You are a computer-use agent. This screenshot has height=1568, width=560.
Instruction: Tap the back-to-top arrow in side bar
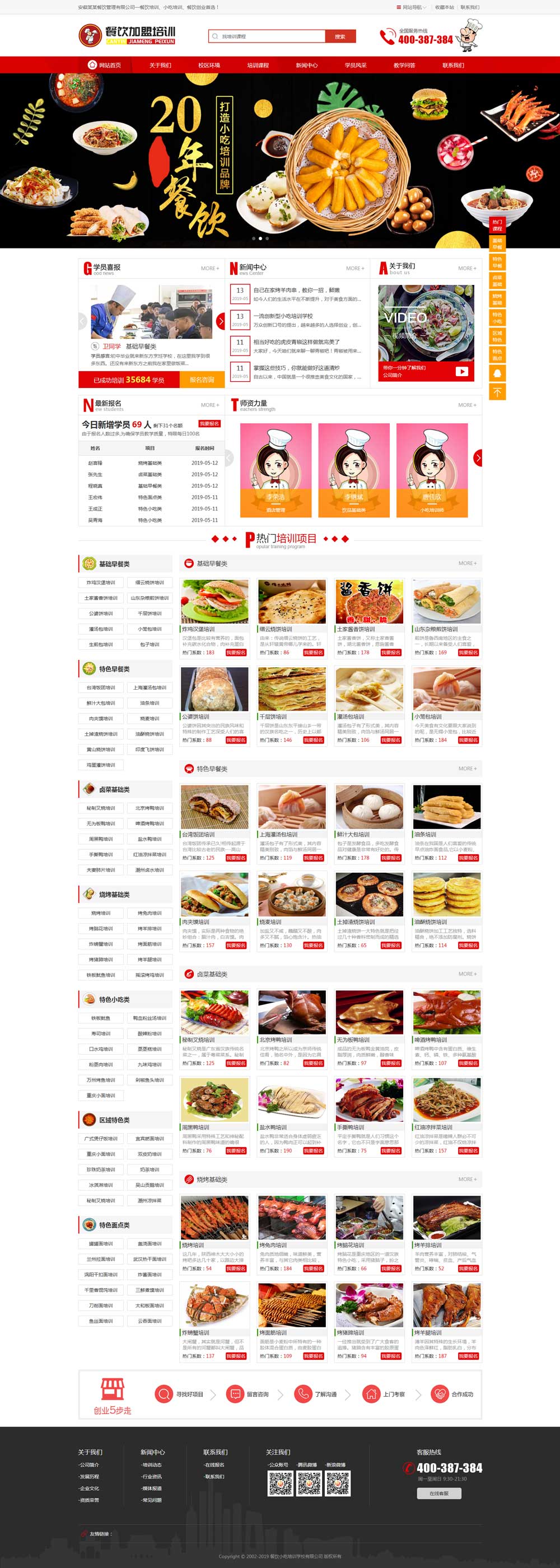[497, 392]
